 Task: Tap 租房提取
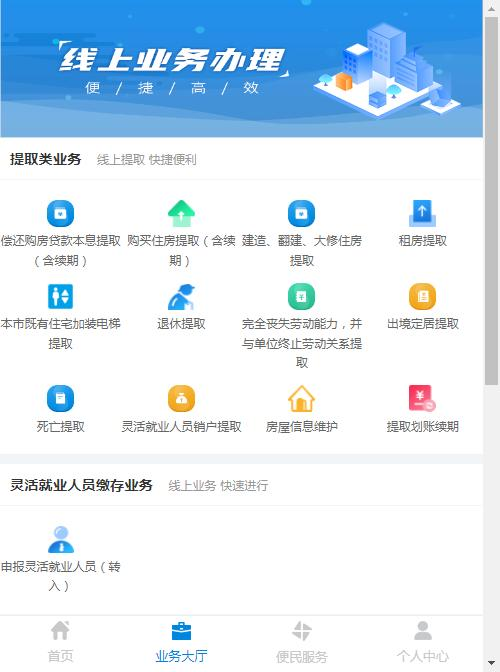(x=422, y=224)
